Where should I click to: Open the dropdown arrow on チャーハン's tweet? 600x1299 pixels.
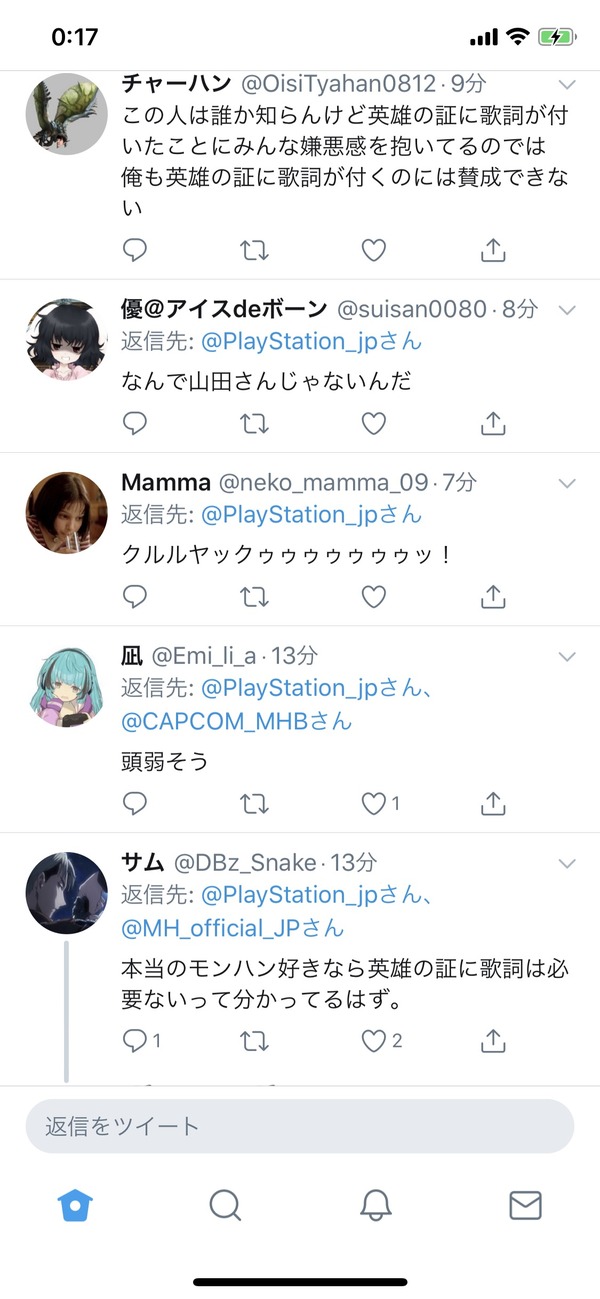567,83
